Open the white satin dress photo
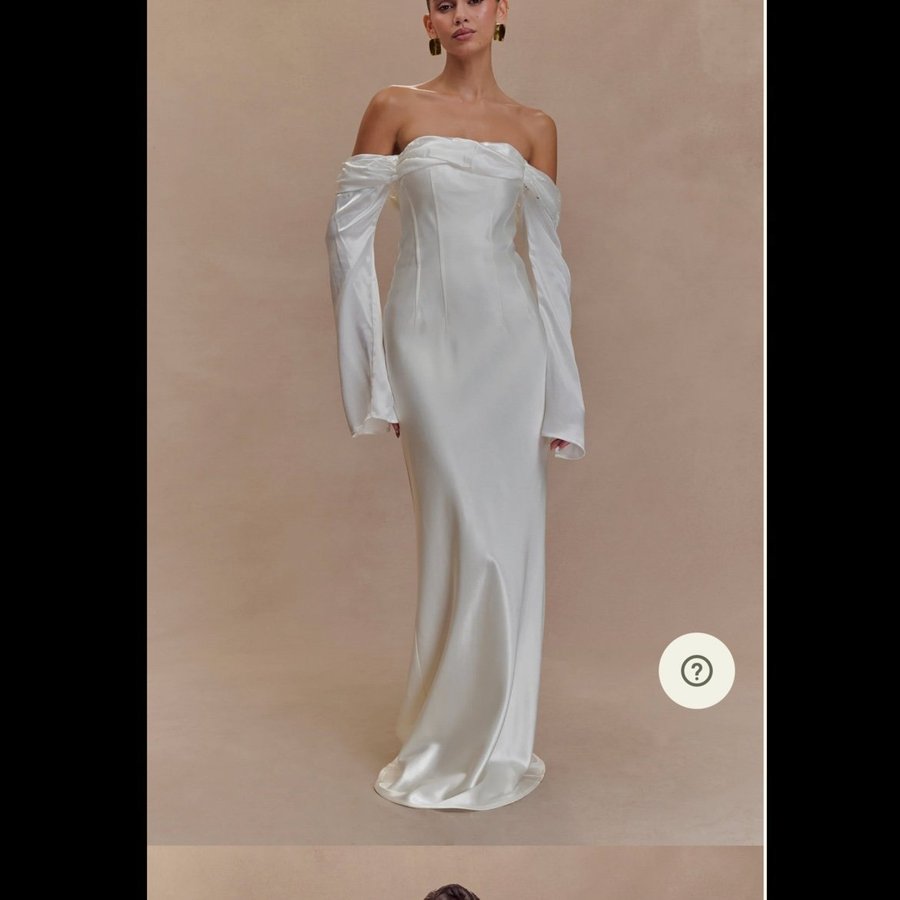Screen dimensions: 900x900 coord(456,420)
